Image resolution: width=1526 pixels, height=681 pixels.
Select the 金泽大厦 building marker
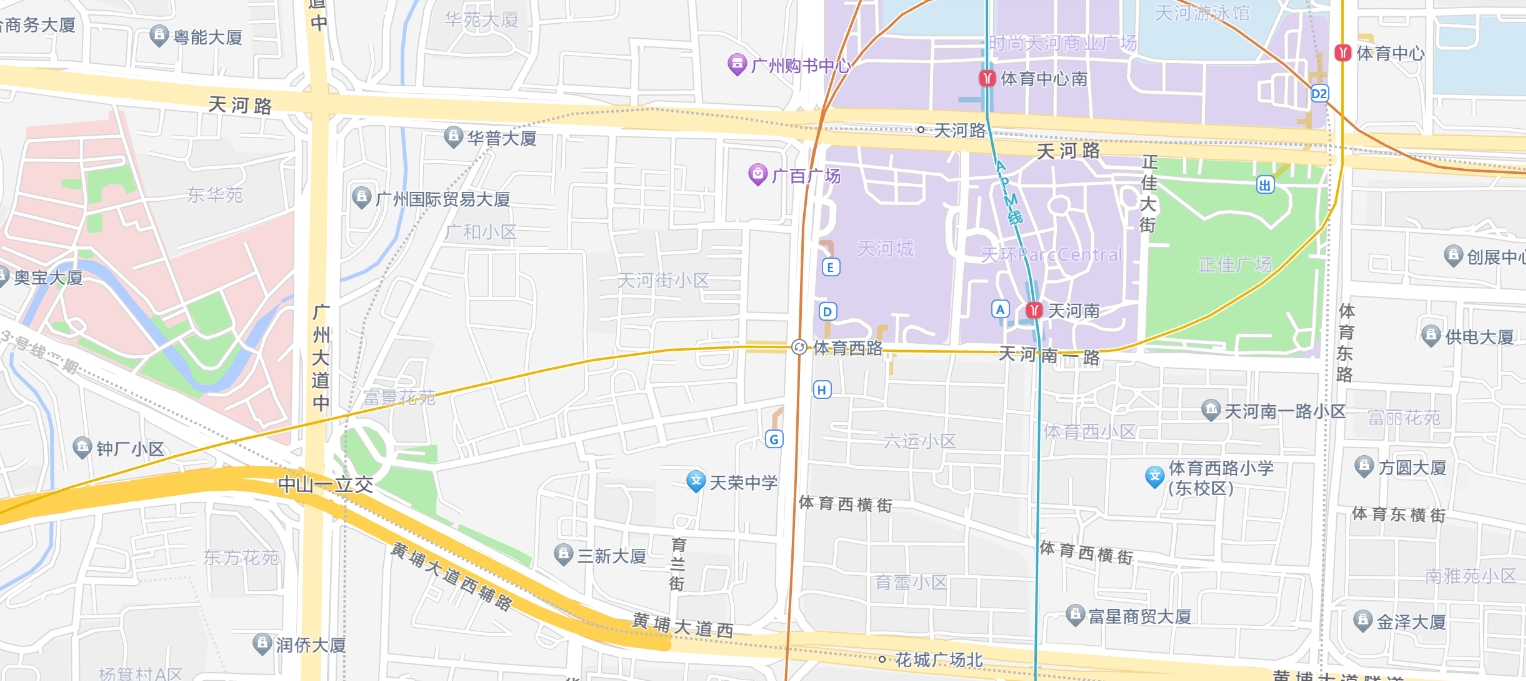(1362, 622)
